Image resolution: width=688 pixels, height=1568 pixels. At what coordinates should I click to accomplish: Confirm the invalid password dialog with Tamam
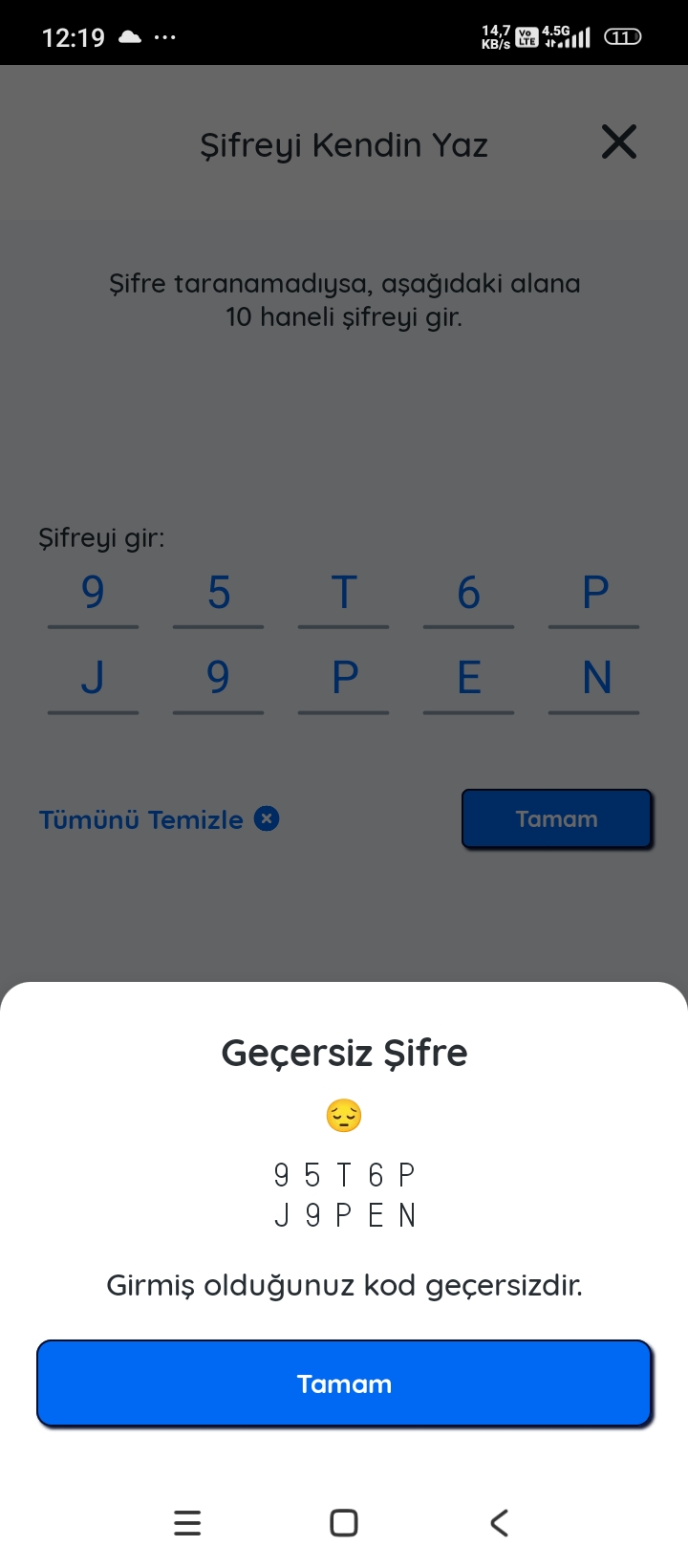coord(344,1383)
